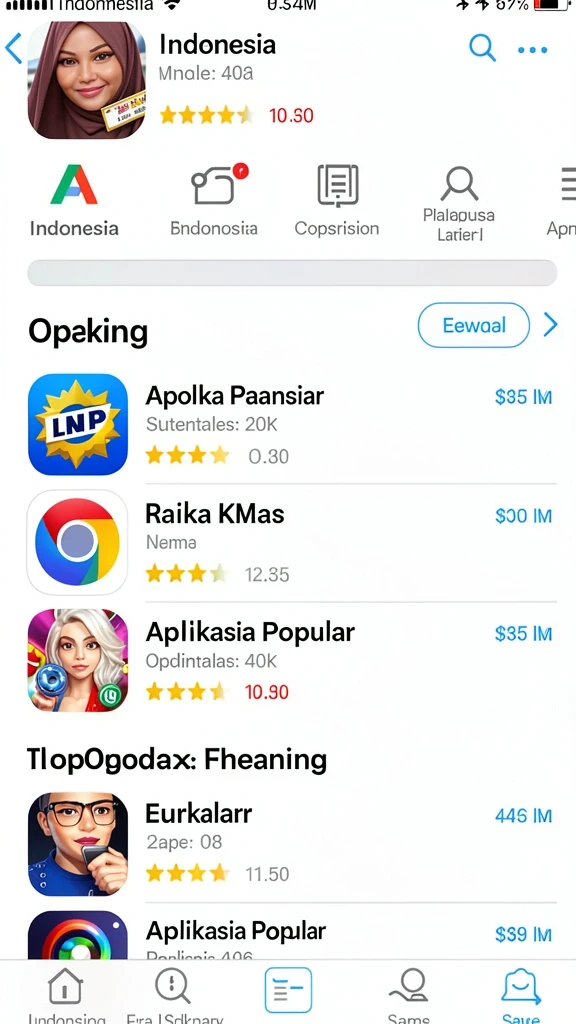Go back using the top-left arrow
Viewport: 576px width, 1024px height.
13,49
